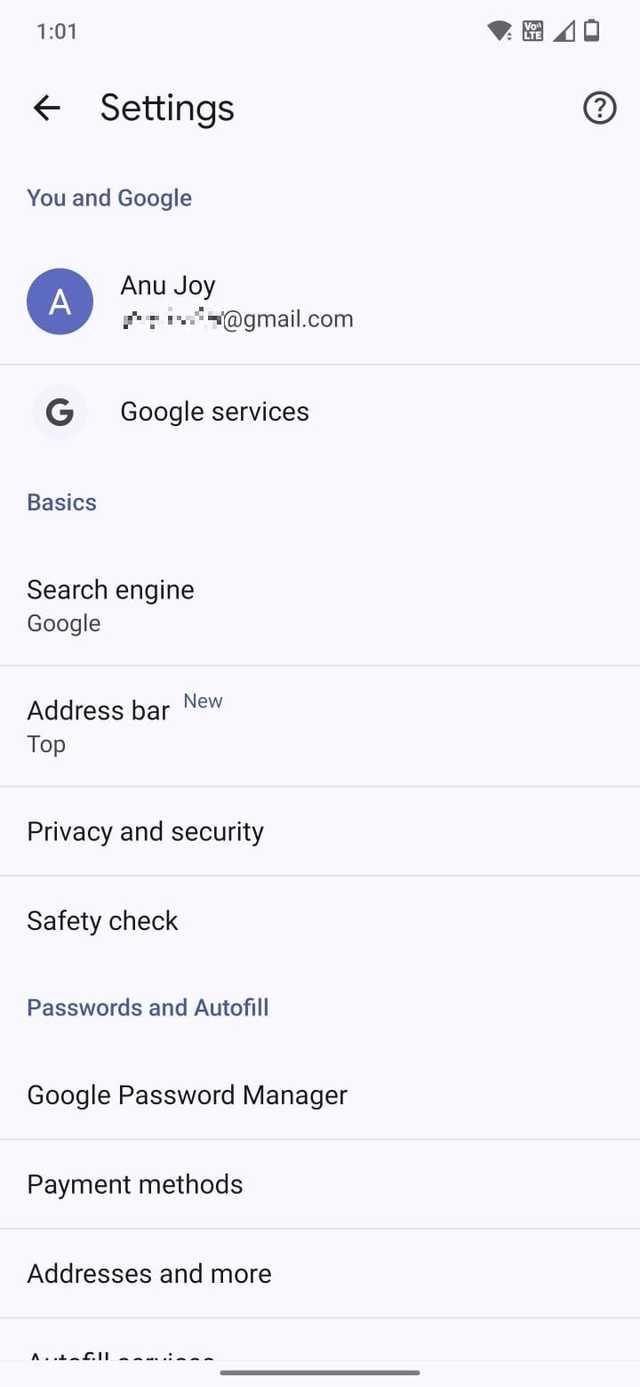Run Safety check
This screenshot has height=1387, width=640.
(x=102, y=921)
